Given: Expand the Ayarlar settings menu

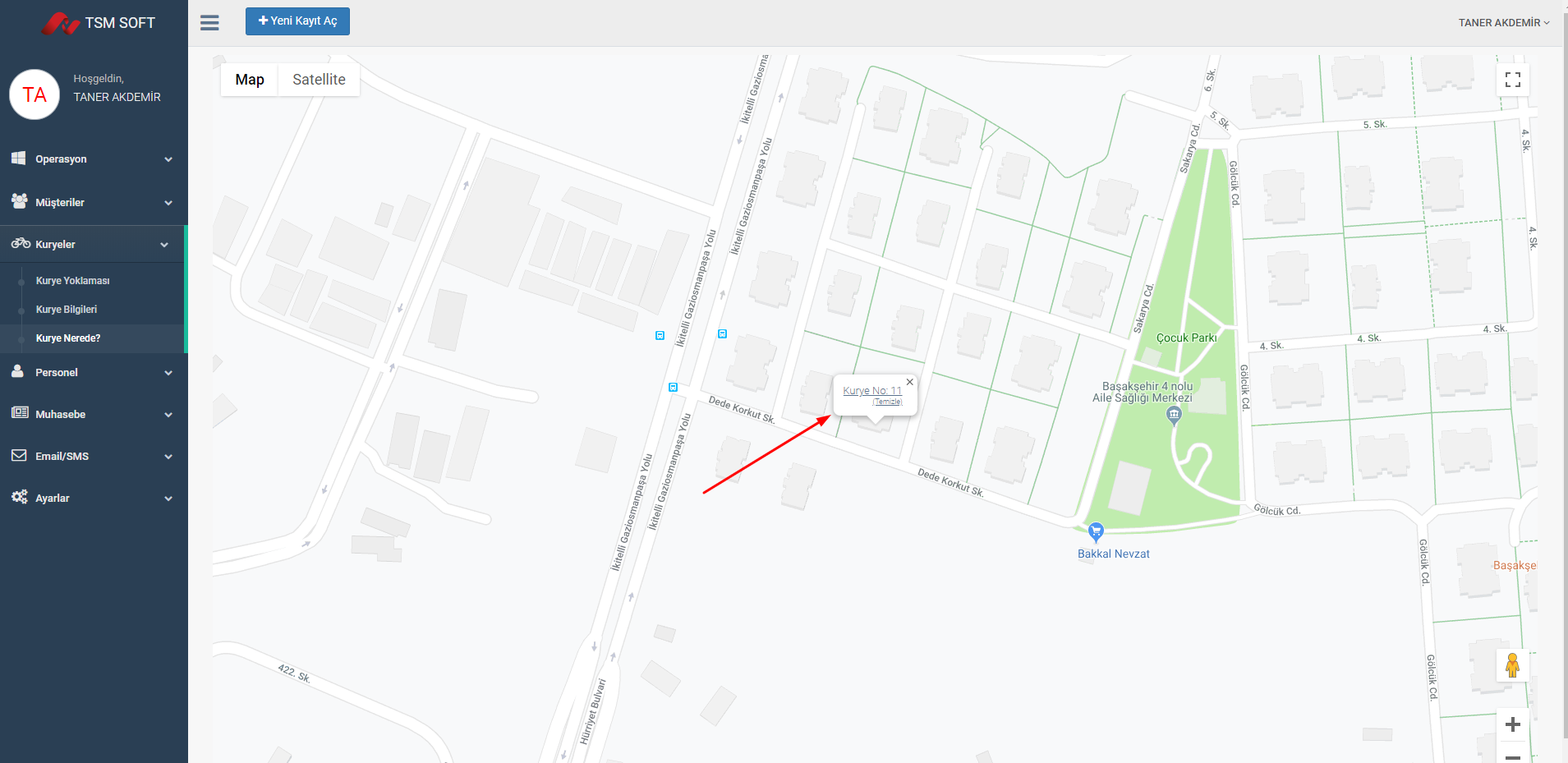Looking at the screenshot, I should click(x=93, y=499).
